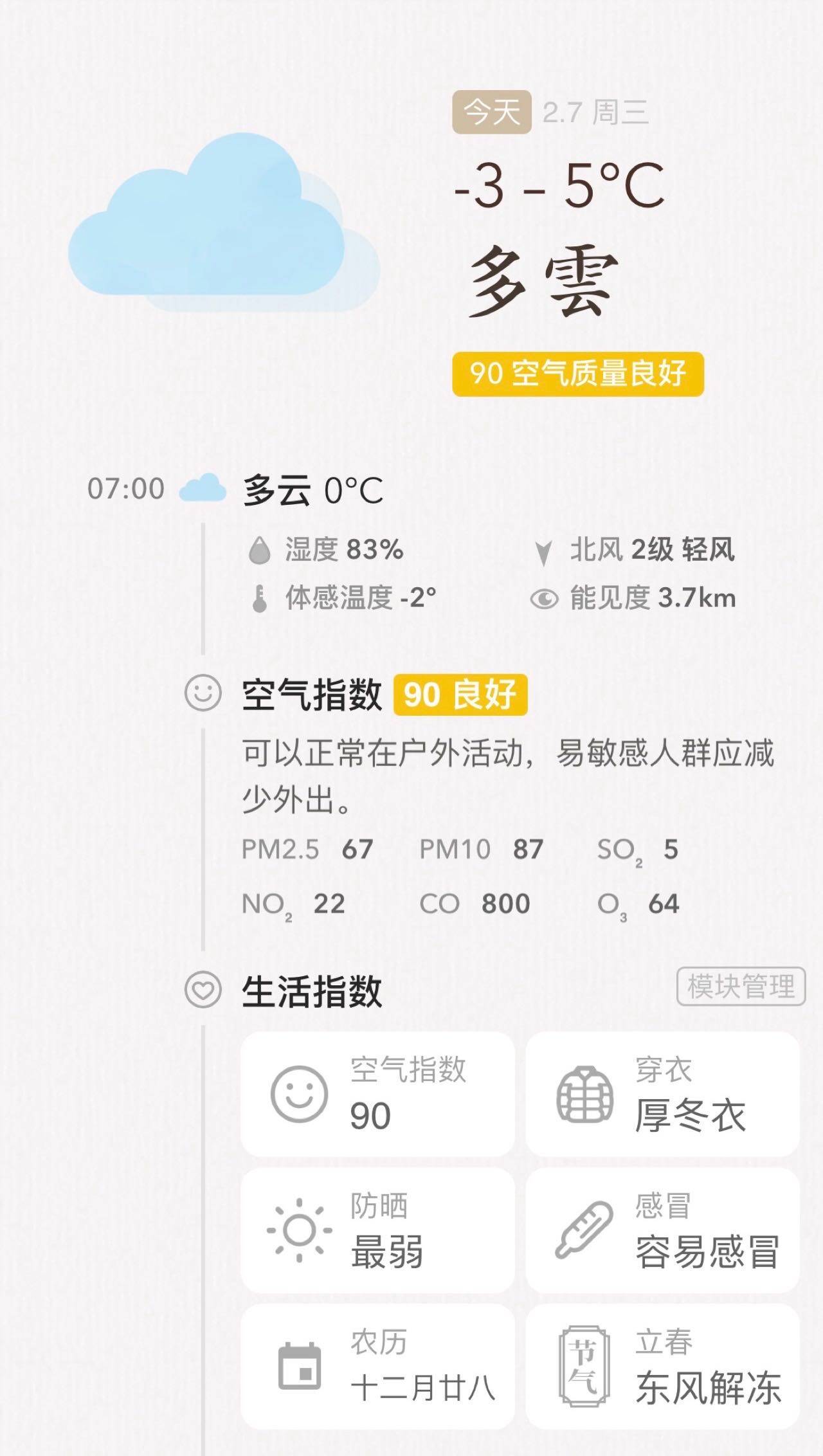Open the 立春 东风解冻 solar term card
823x1456 pixels.
click(662, 1367)
